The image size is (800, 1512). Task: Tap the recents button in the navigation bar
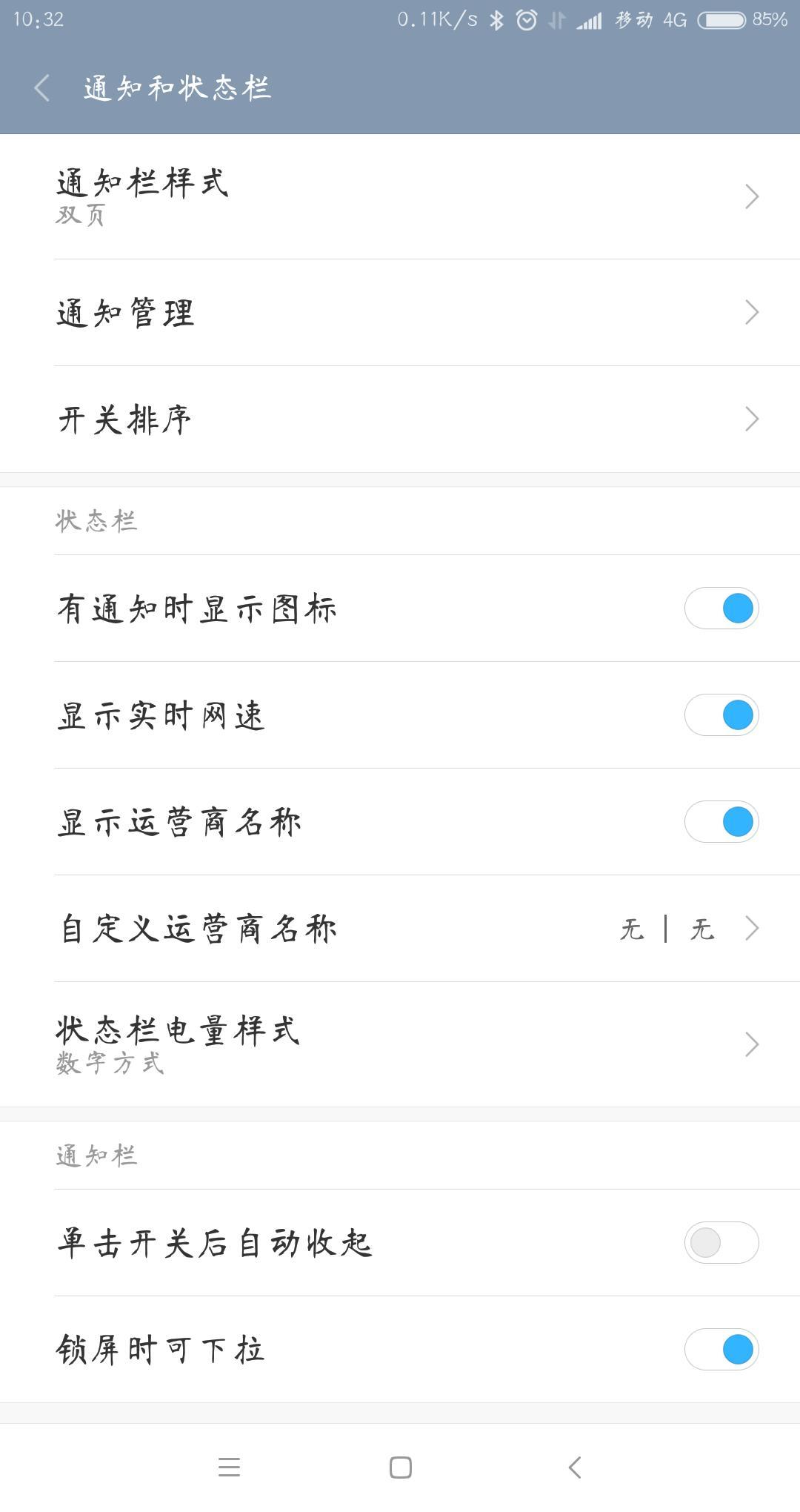(x=230, y=1468)
